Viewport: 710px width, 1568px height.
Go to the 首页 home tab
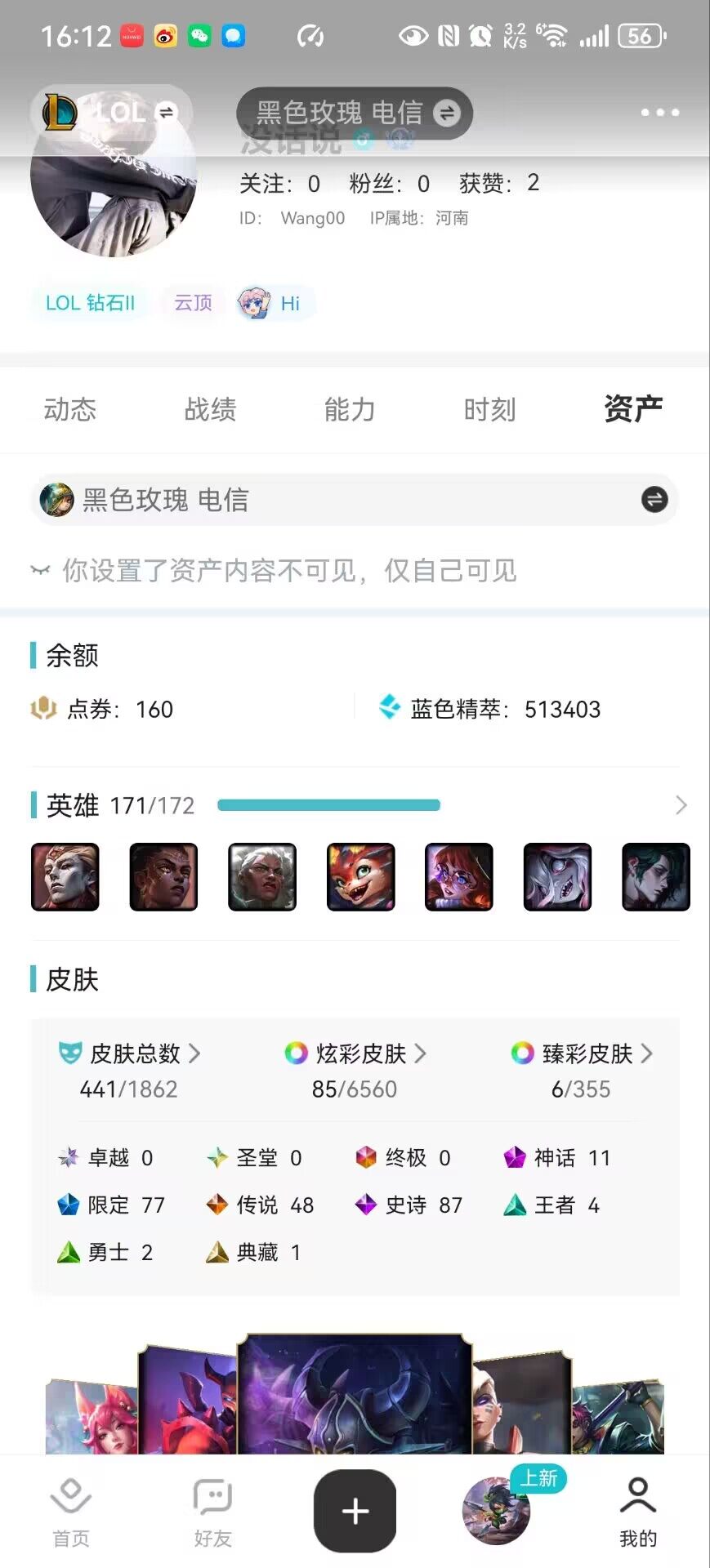click(71, 1512)
